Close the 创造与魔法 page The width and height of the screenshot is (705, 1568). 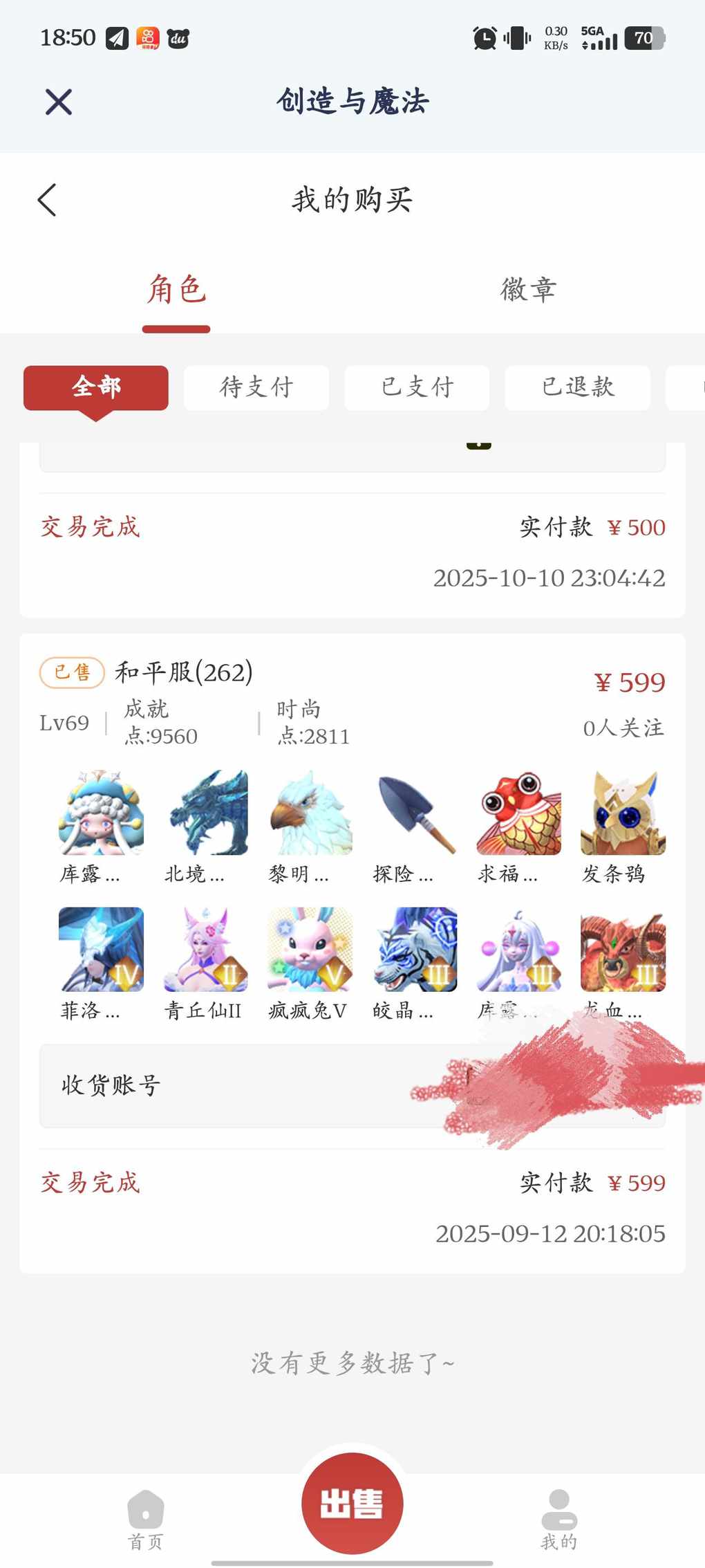coord(59,102)
